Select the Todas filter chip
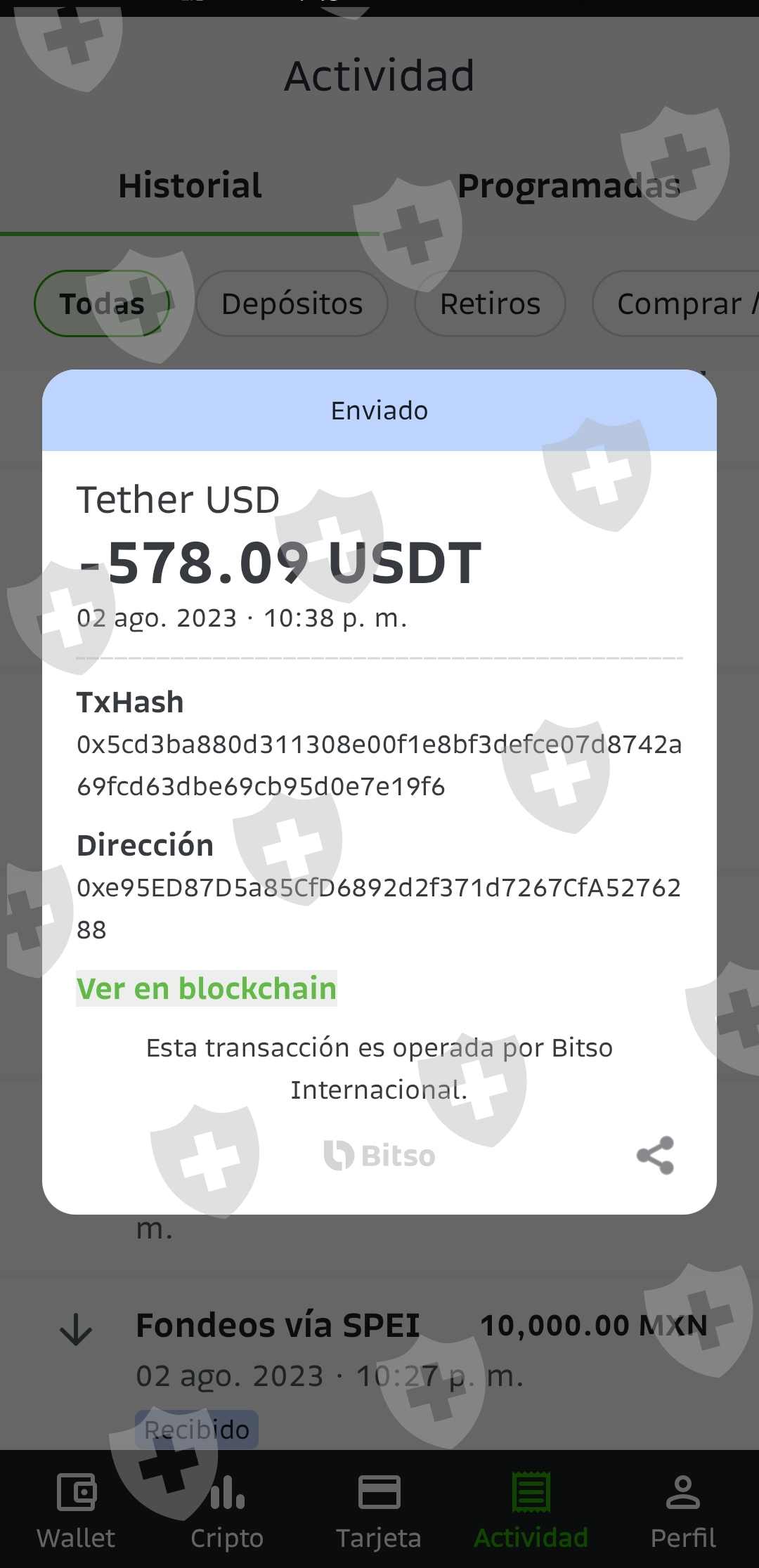 tap(103, 303)
